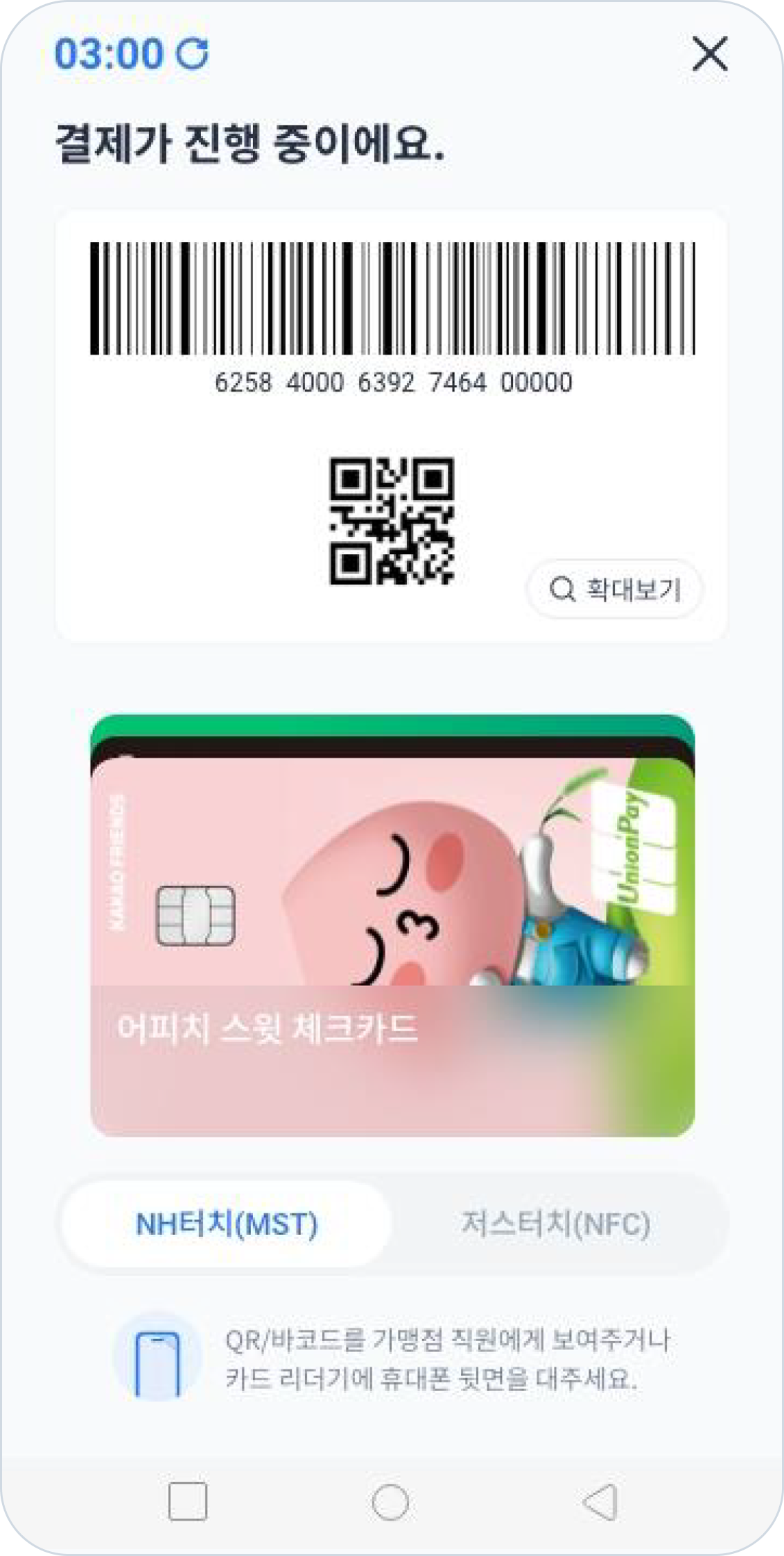The height and width of the screenshot is (1556, 784).
Task: Go to the home screen
Action: [x=390, y=1501]
